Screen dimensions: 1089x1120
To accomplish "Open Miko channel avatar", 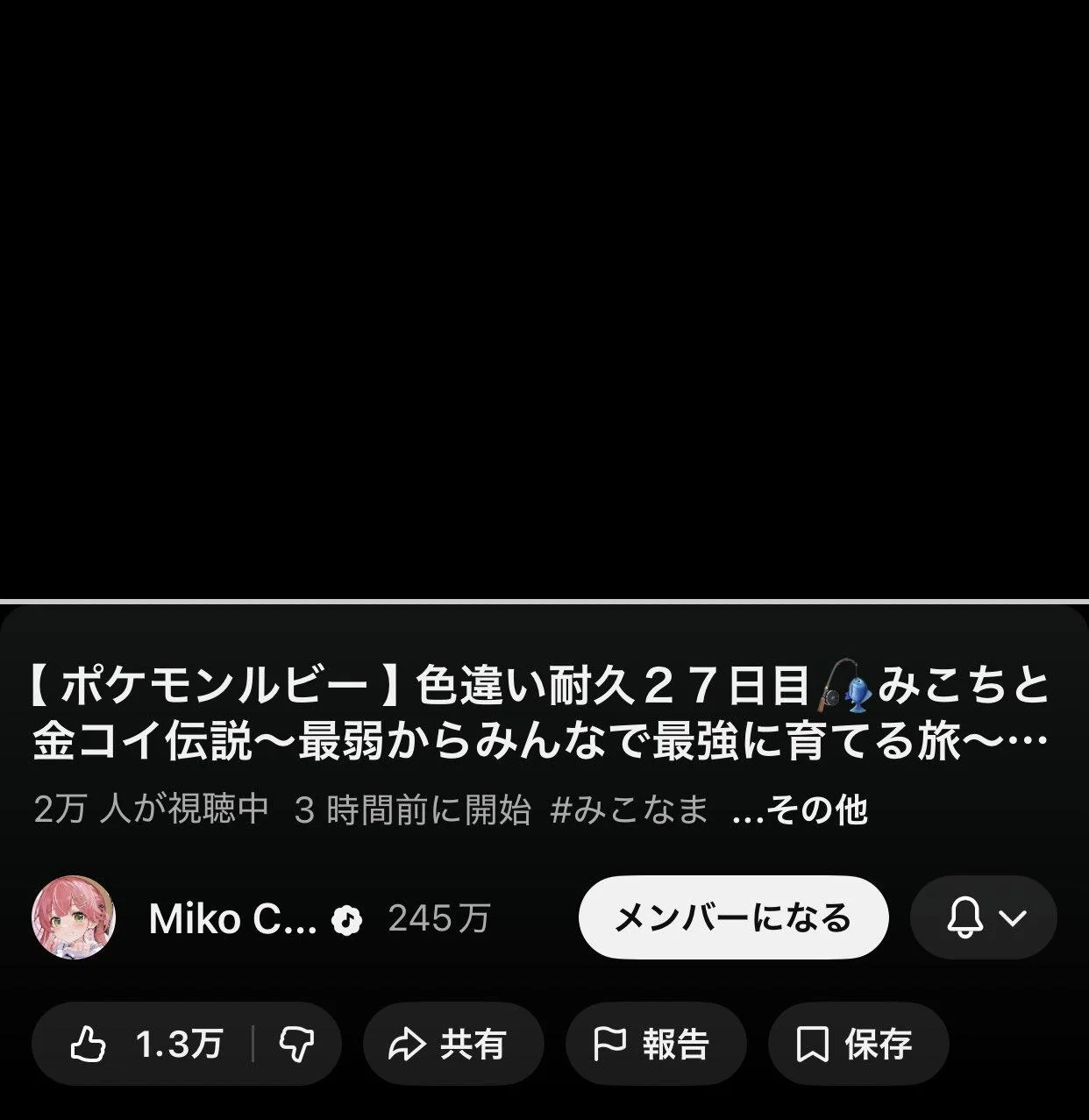I will click(74, 917).
